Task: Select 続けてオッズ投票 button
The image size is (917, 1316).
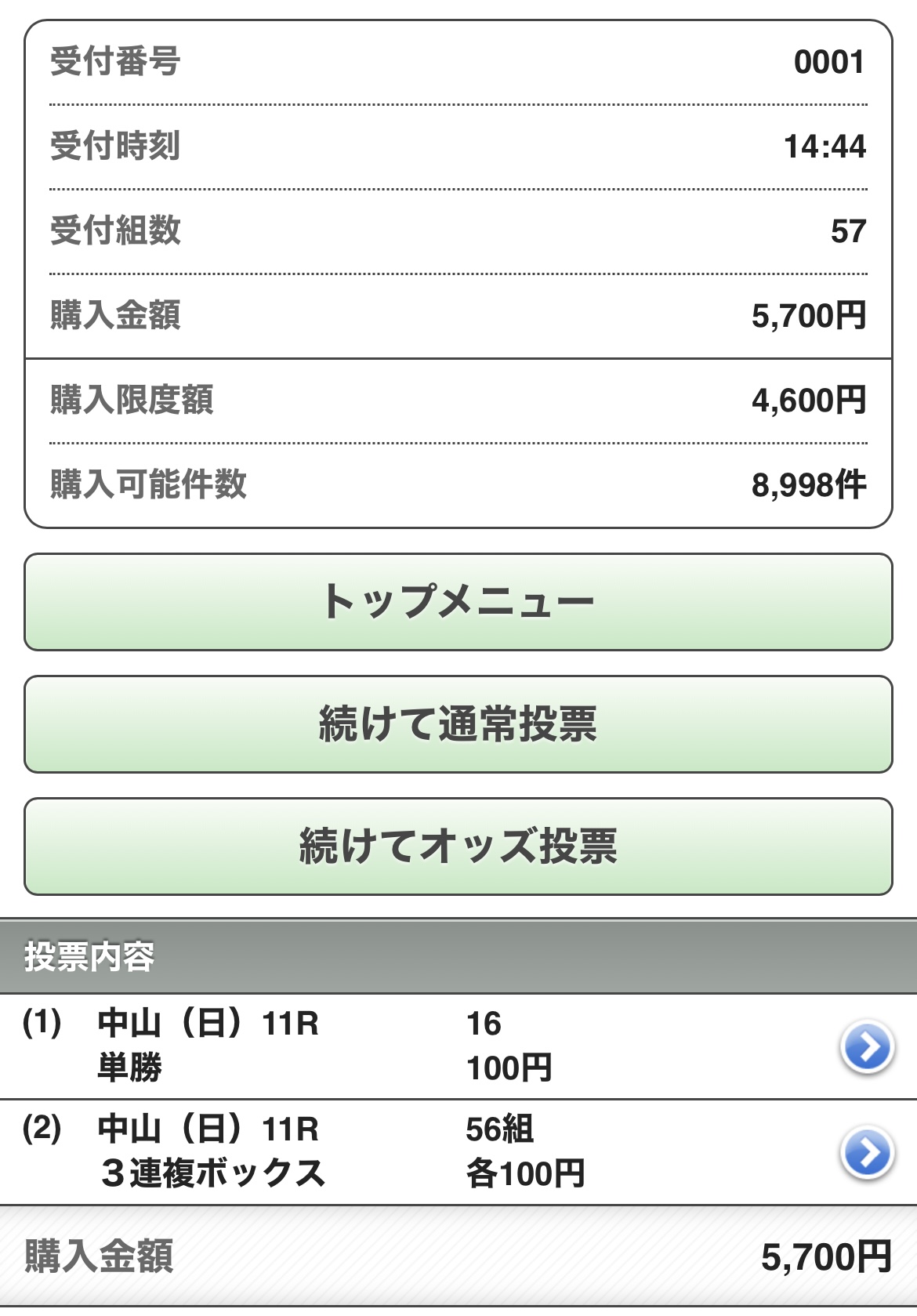Action: 458,847
